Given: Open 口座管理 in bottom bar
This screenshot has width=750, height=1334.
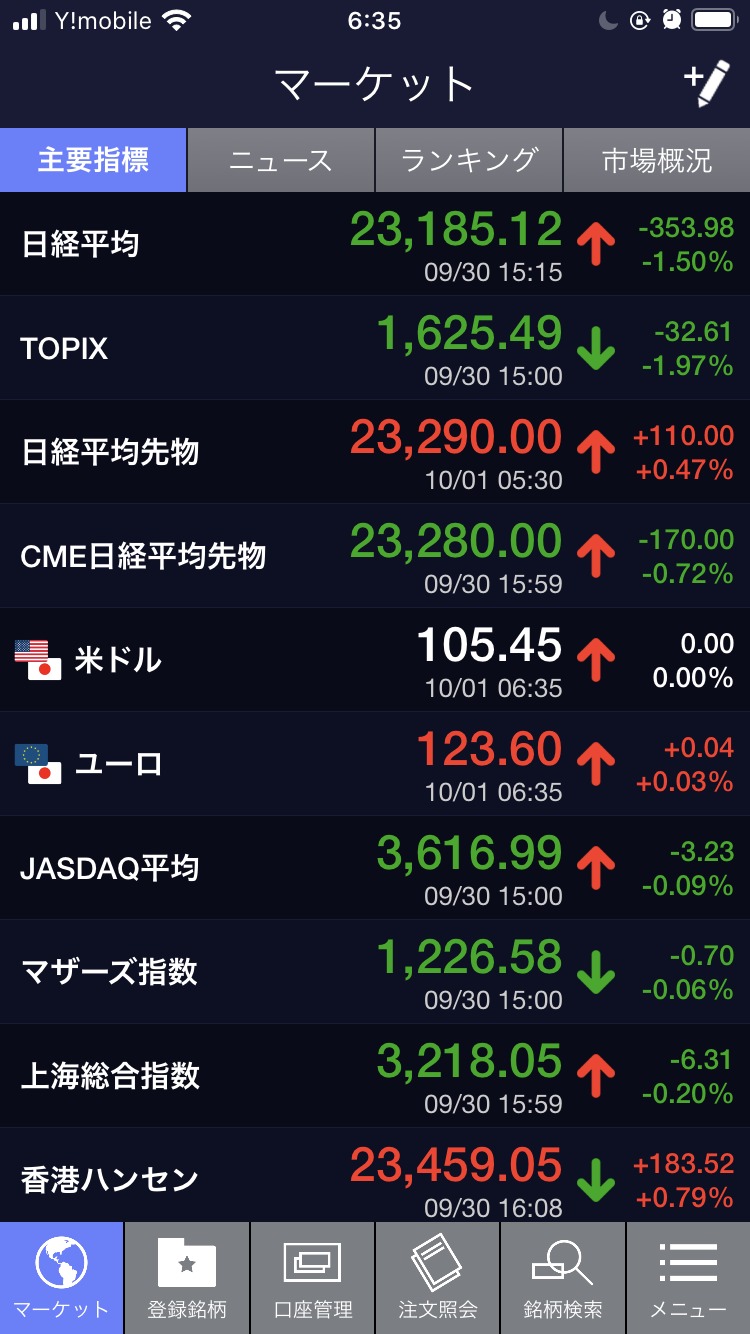Looking at the screenshot, I should coord(313,1278).
